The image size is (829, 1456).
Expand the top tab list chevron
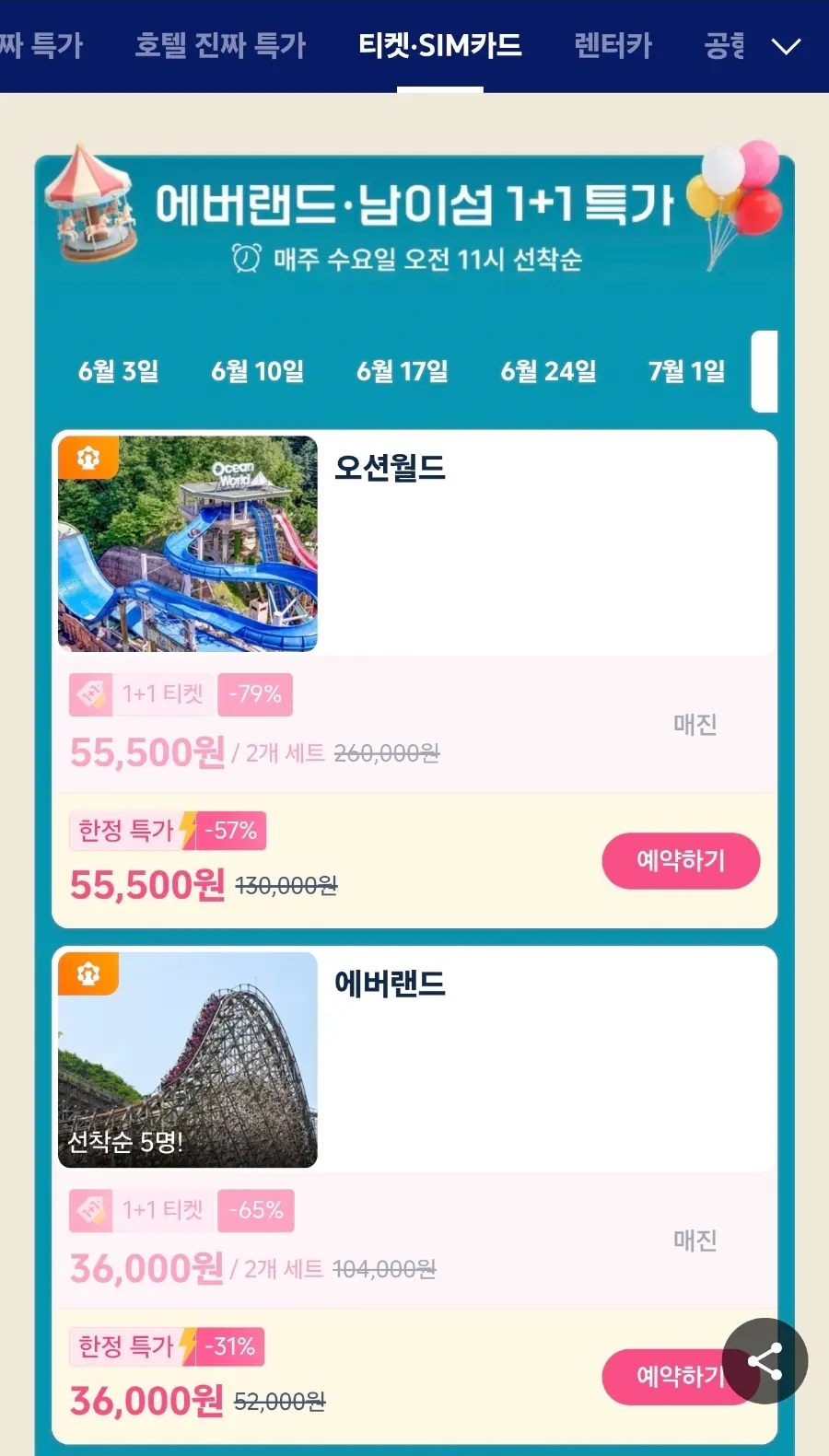786,46
